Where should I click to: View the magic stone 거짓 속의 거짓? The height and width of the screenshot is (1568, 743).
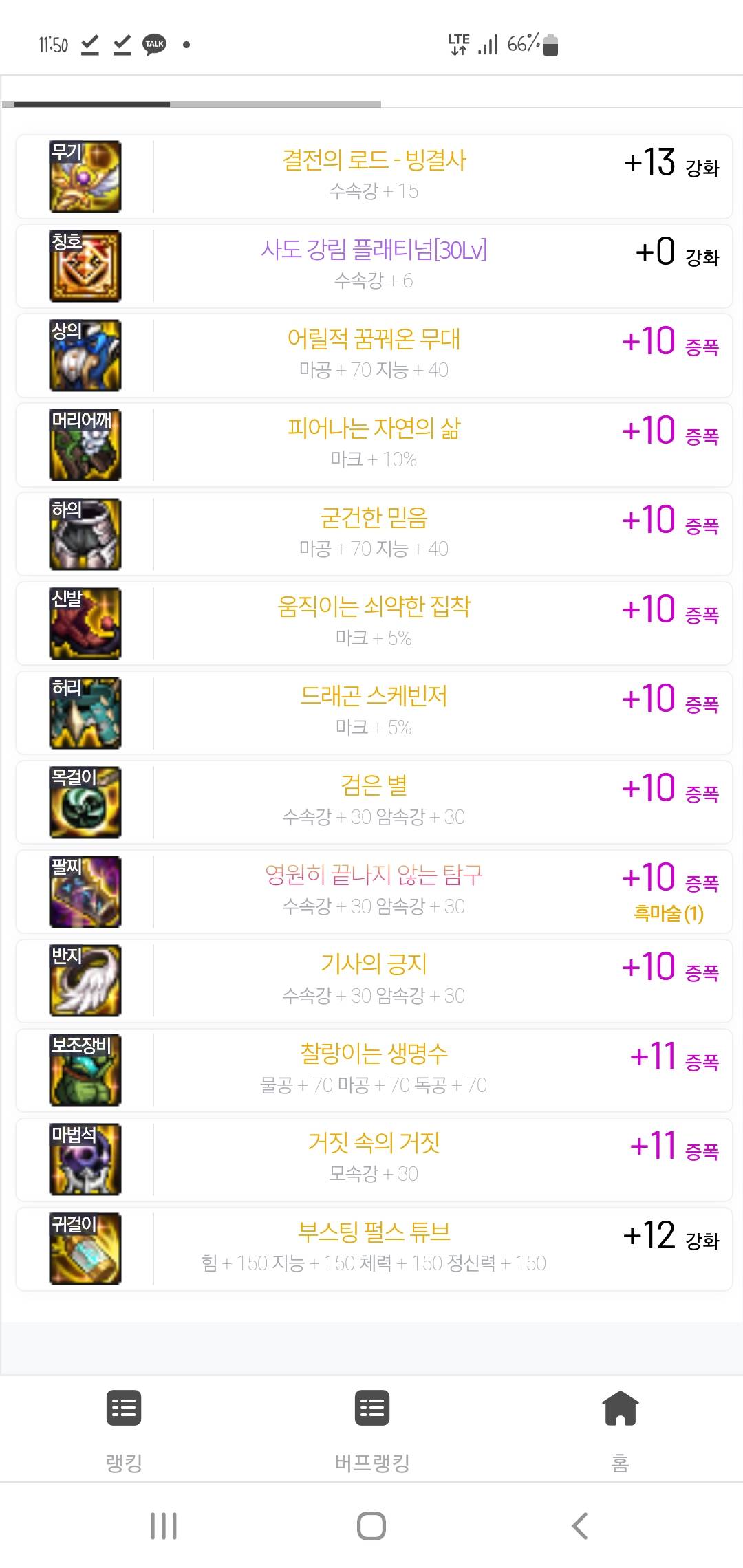coord(374,1160)
